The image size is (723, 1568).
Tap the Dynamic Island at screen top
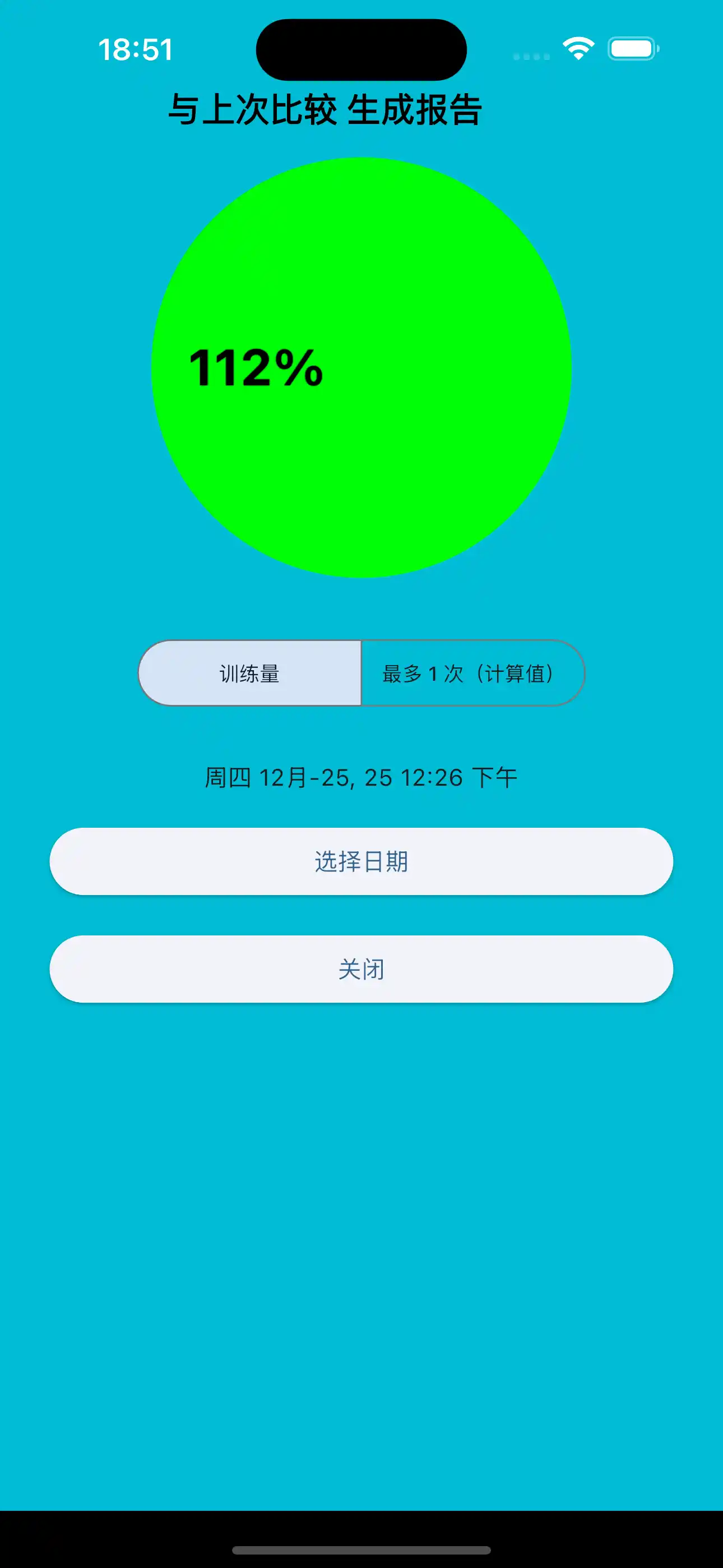coord(361,49)
